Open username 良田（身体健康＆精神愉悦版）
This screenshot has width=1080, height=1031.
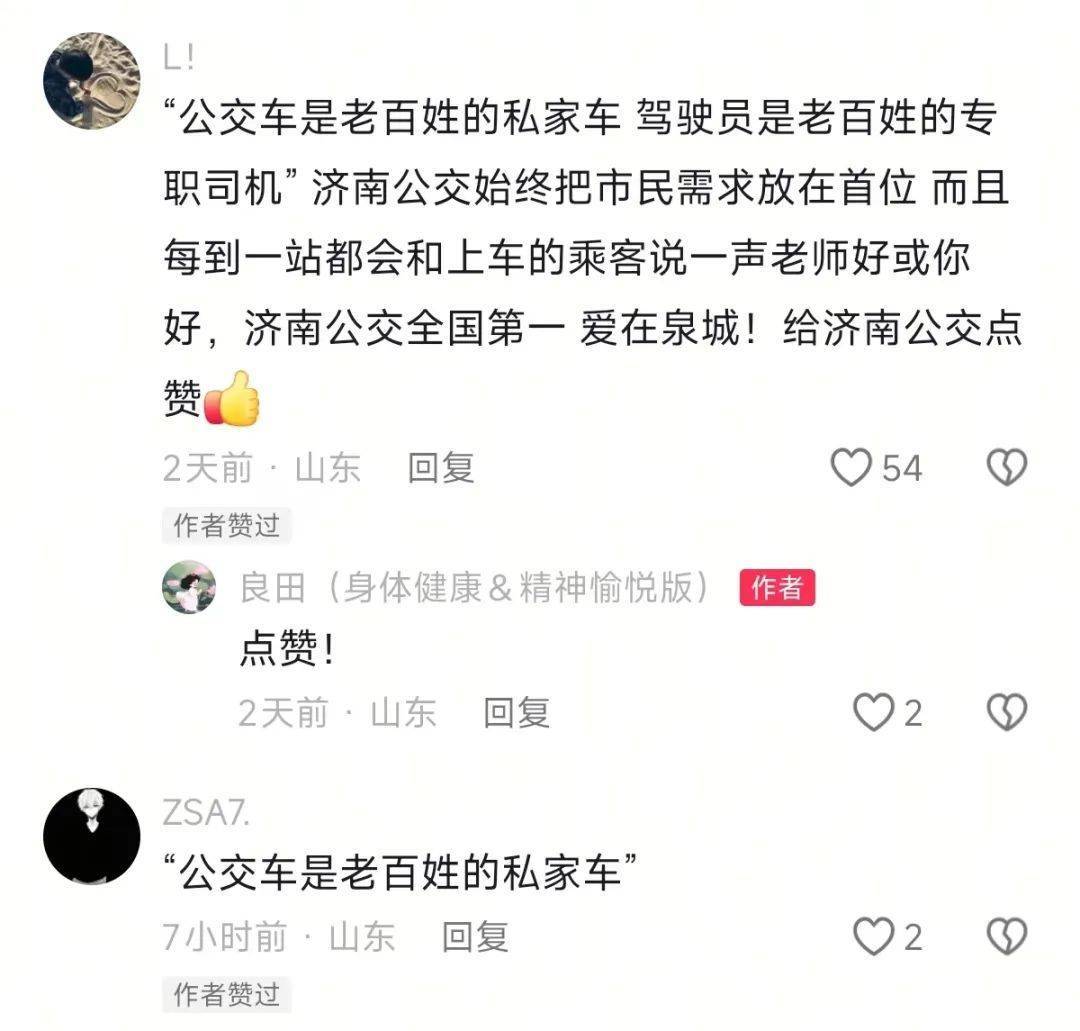pos(475,588)
